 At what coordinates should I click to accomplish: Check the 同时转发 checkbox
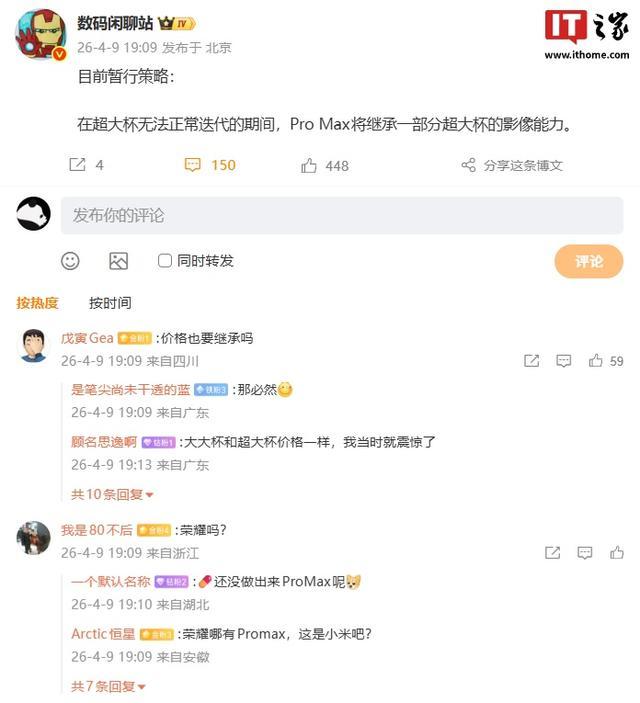pyautogui.click(x=165, y=261)
